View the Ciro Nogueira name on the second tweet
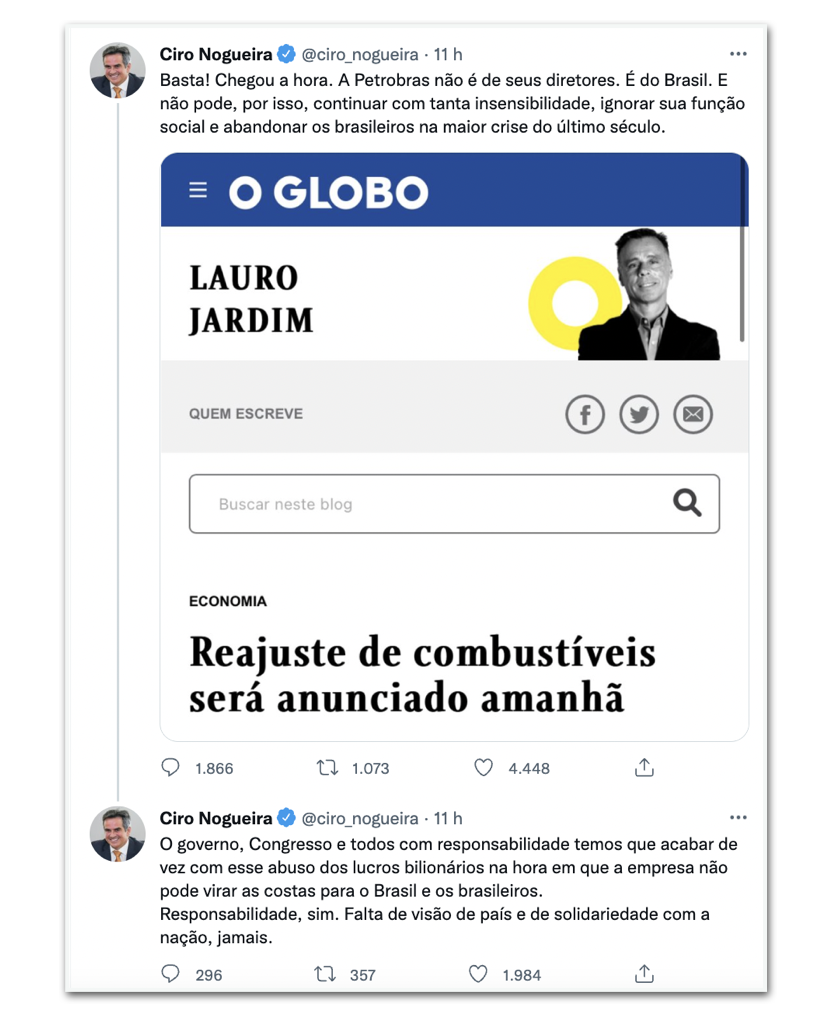Viewport: 822px width, 1024px height. (215, 818)
